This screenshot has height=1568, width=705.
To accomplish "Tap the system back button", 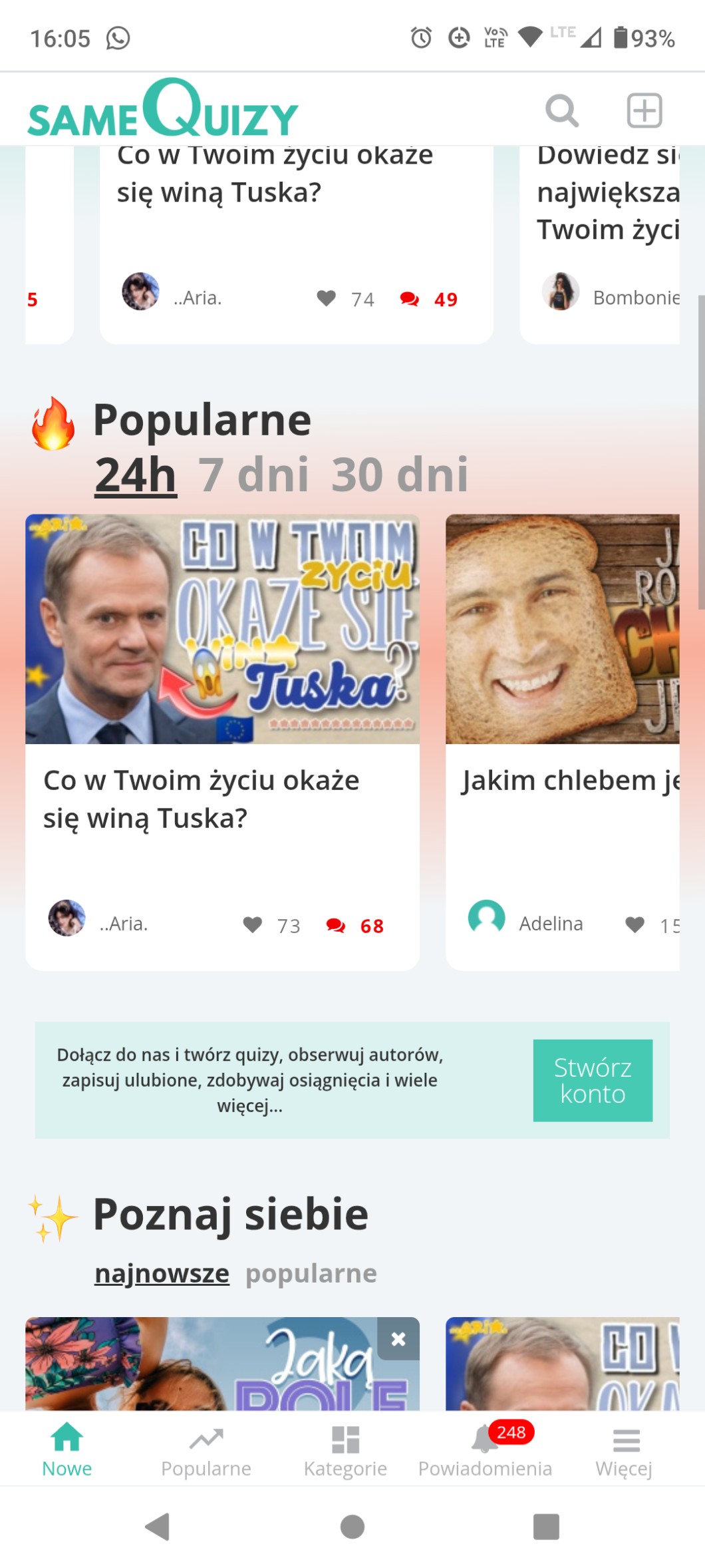I will click(x=158, y=1526).
